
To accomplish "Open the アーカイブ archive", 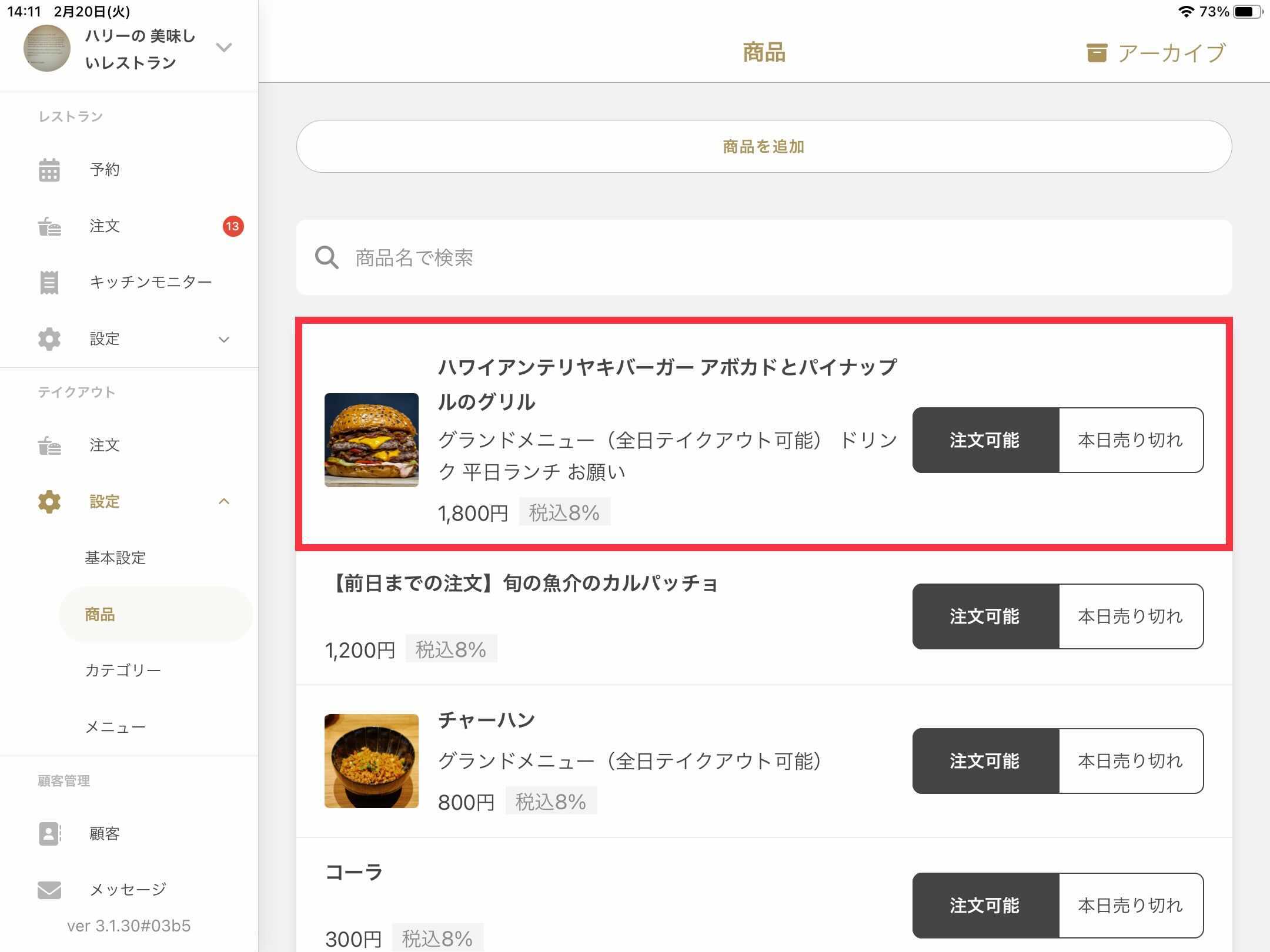I will pos(1156,53).
